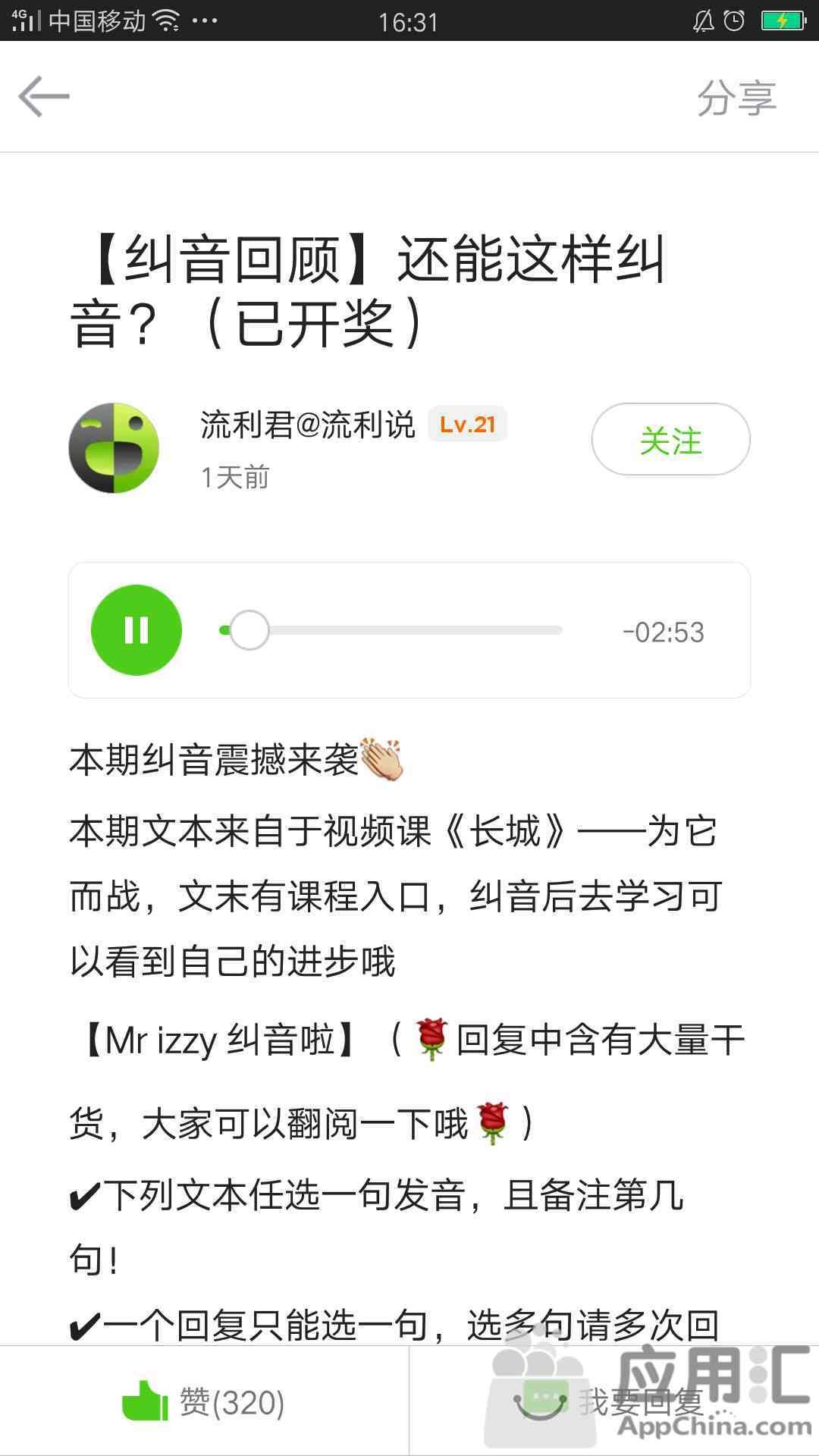Tap 我要回复 to write a reply
819x1456 pixels.
click(x=613, y=1401)
